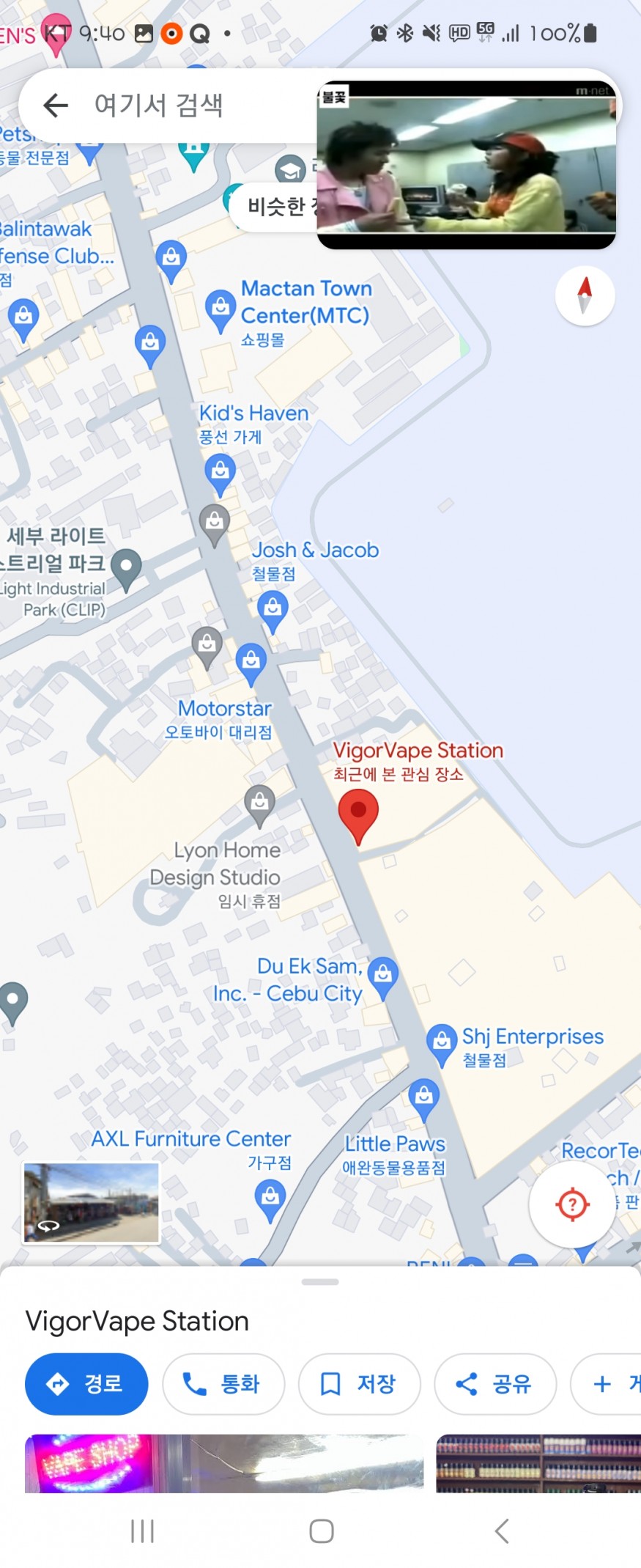Image resolution: width=641 pixels, height=1568 pixels.
Task: Call VigorVape Station via 통화
Action: click(x=223, y=1384)
